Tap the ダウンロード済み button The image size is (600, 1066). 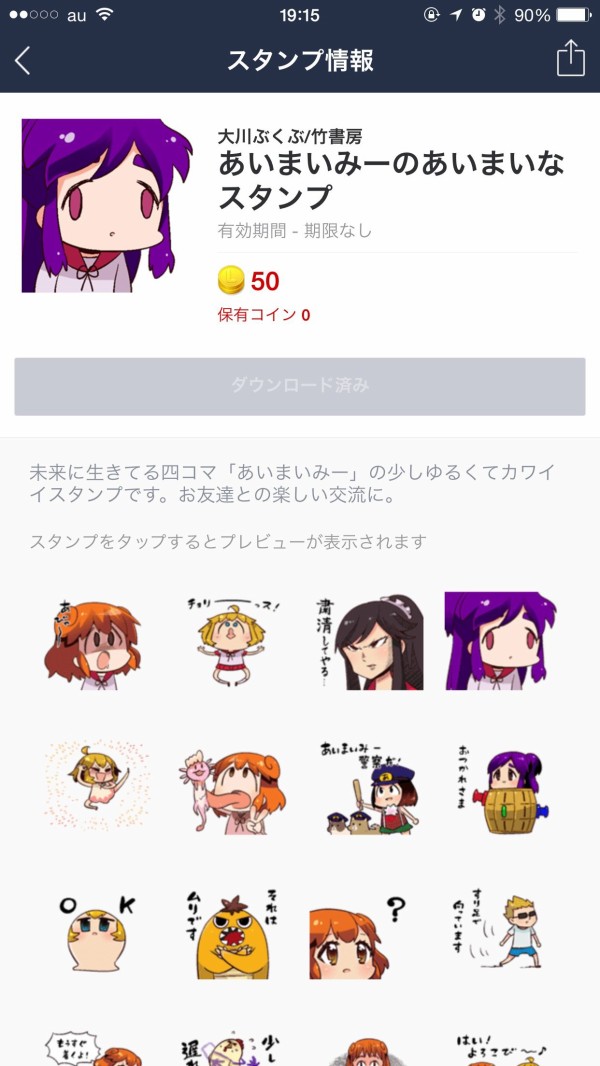[299, 386]
